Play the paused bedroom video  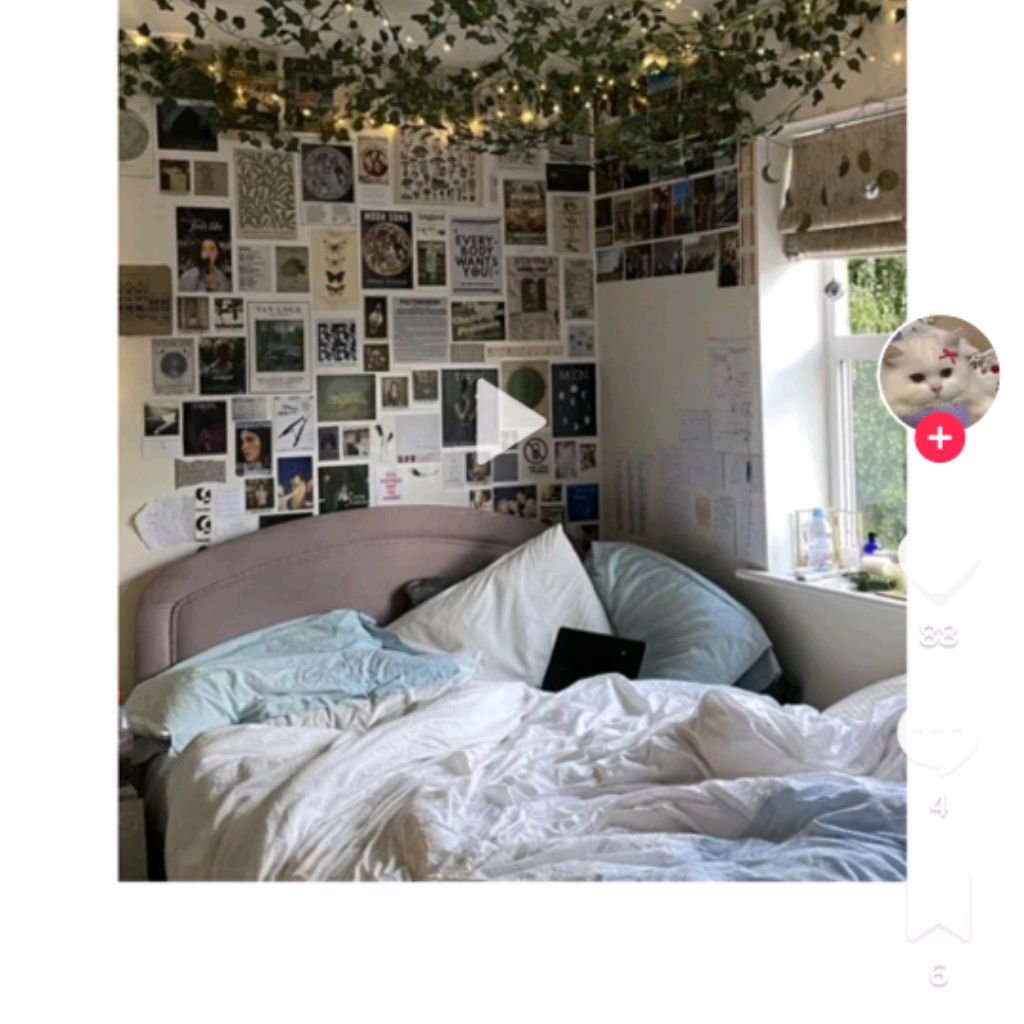510,421
